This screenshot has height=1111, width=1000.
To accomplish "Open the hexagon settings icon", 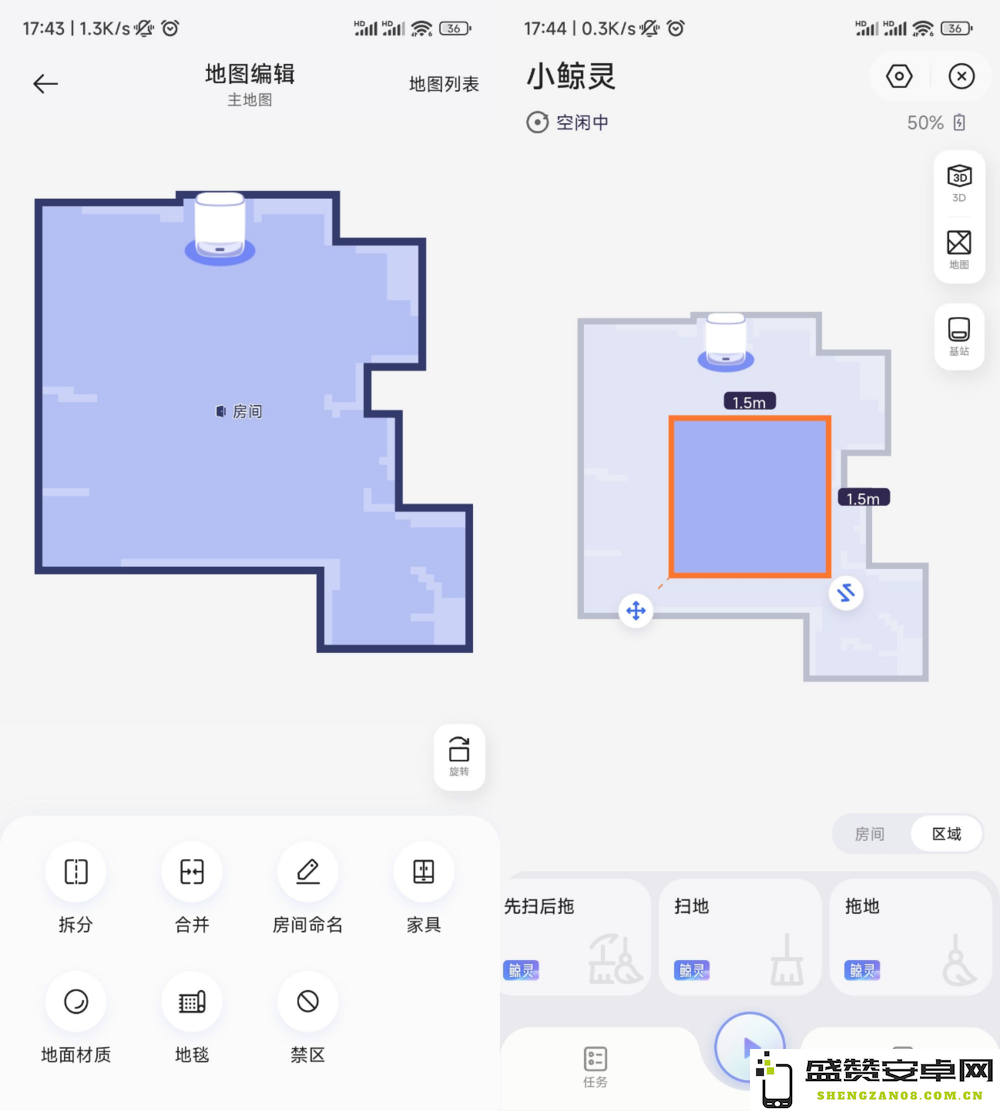I will pos(899,76).
